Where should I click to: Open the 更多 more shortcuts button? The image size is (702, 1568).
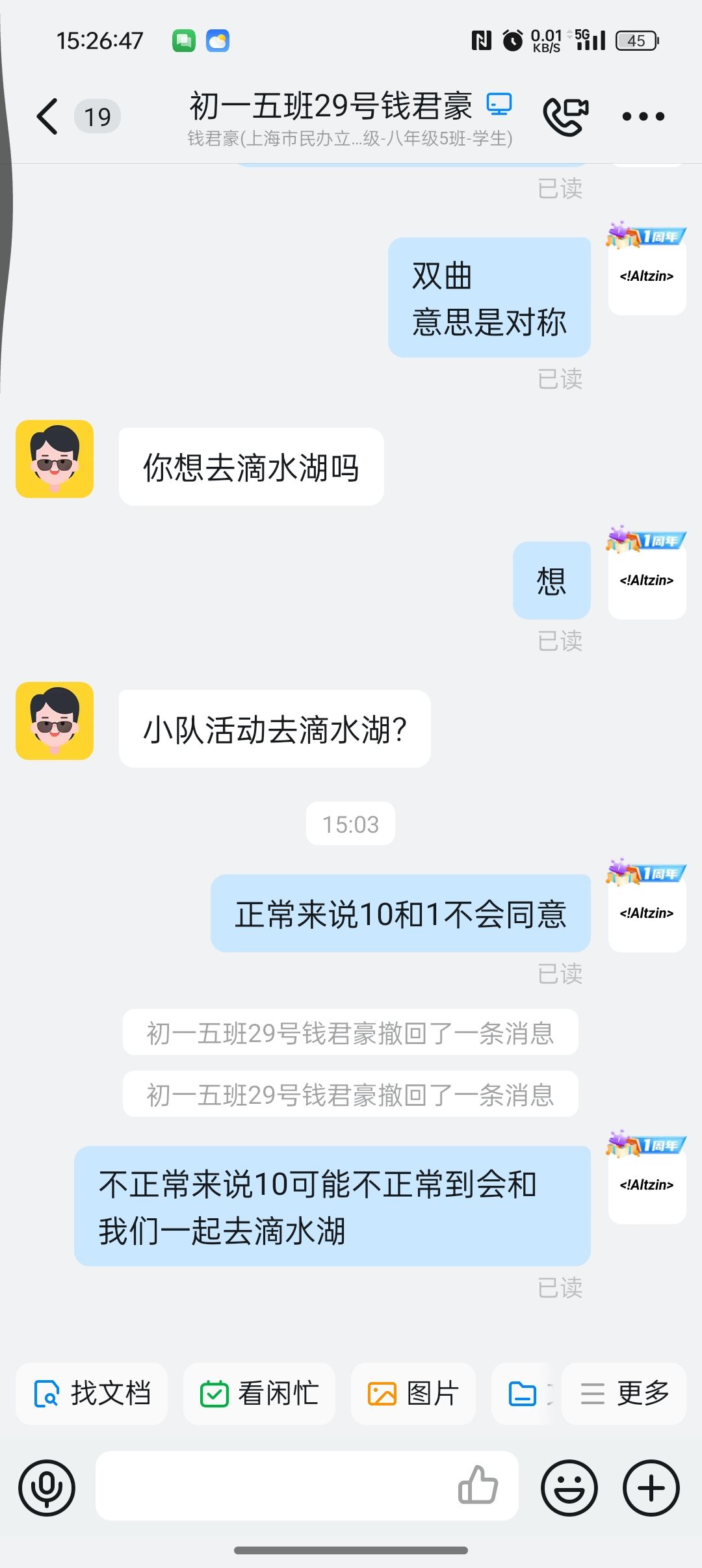click(624, 1393)
